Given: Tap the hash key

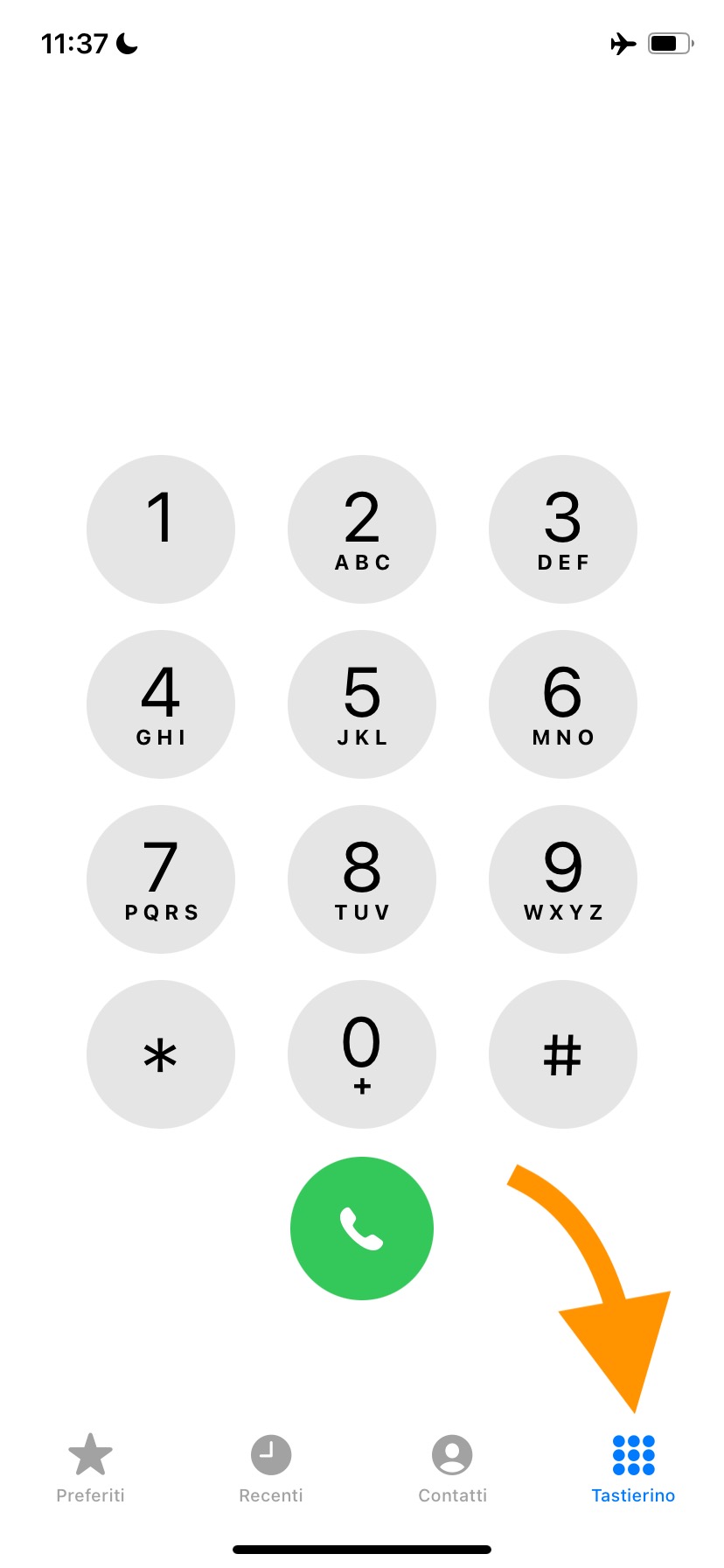Looking at the screenshot, I should click(562, 1054).
